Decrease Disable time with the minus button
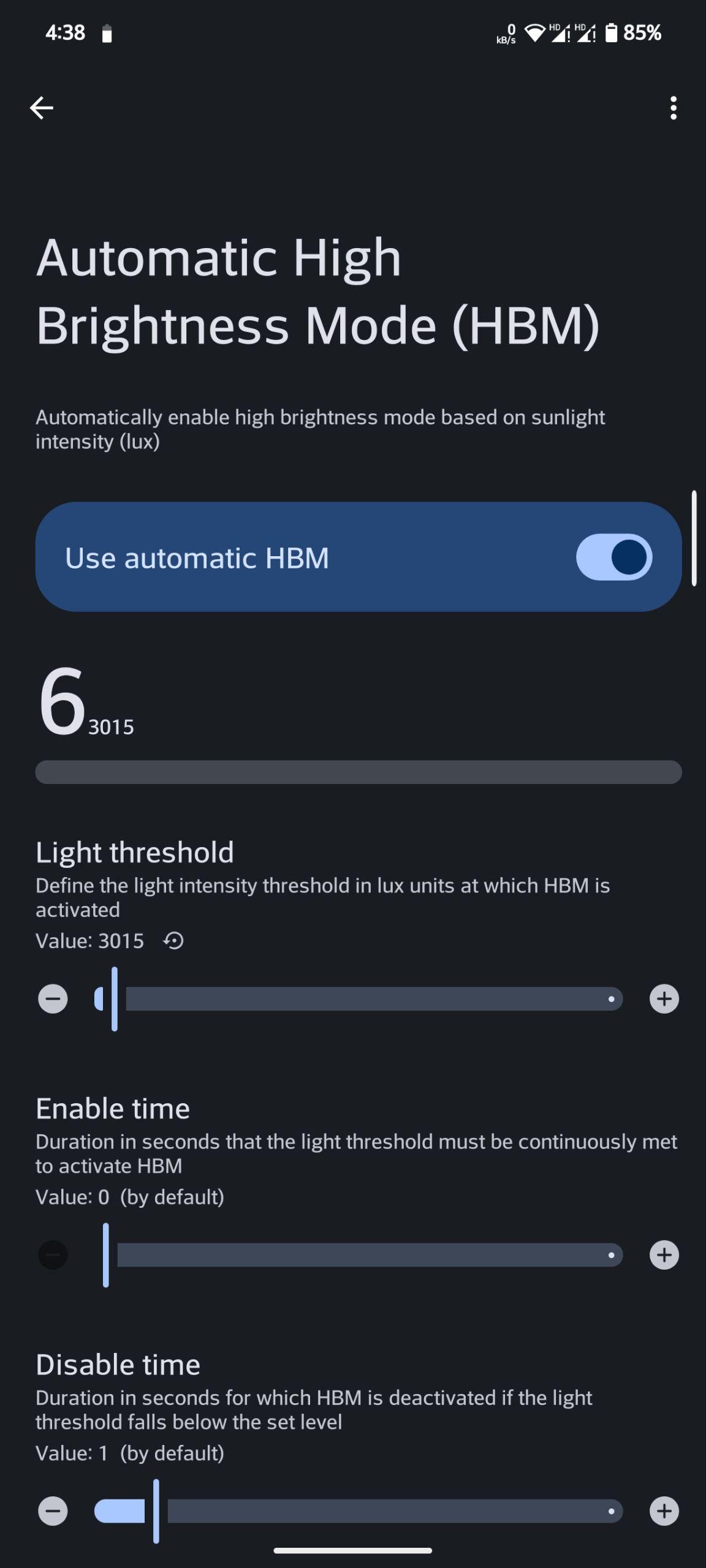The width and height of the screenshot is (706, 1568). [53, 1511]
